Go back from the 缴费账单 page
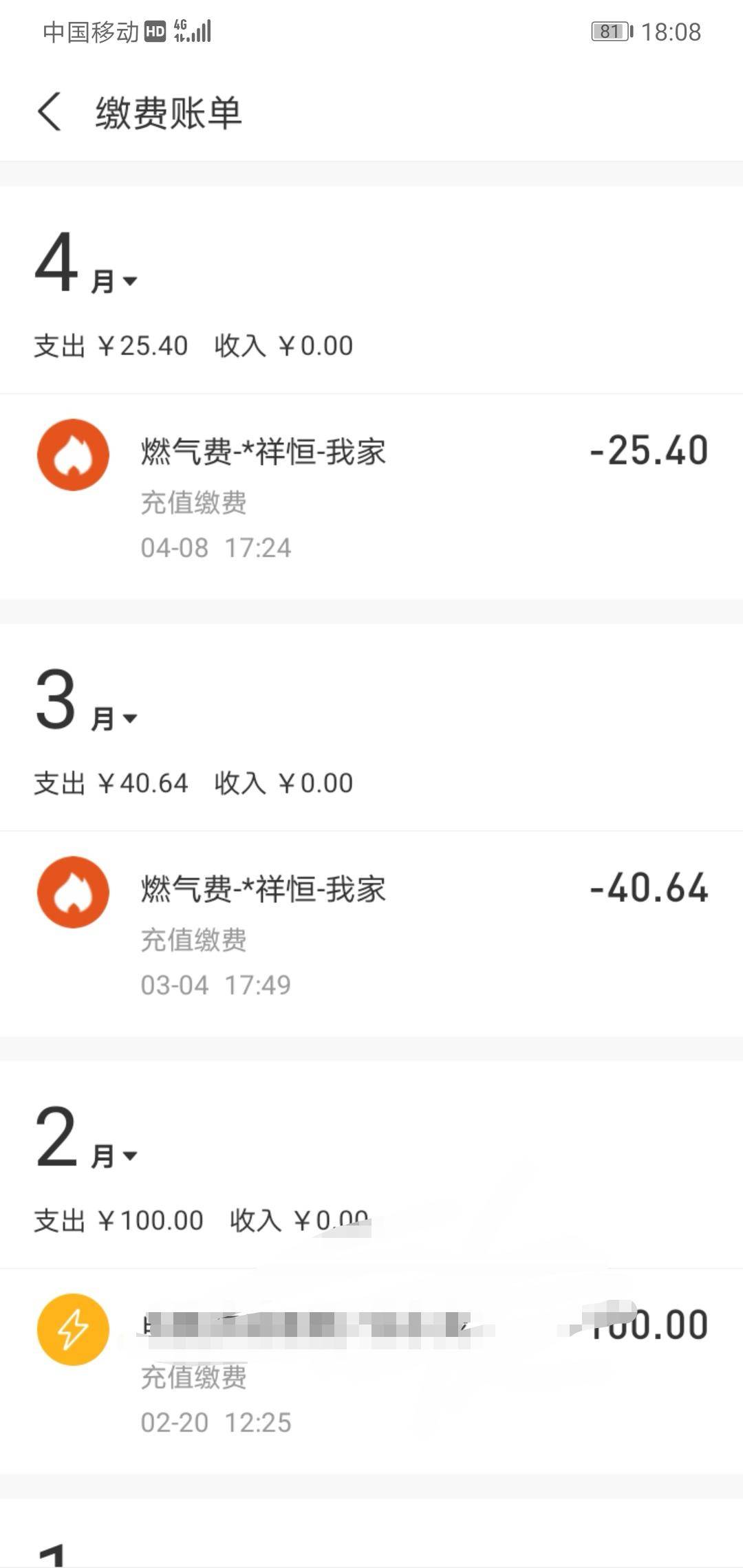Screen dimensions: 743x1568 [x=50, y=112]
